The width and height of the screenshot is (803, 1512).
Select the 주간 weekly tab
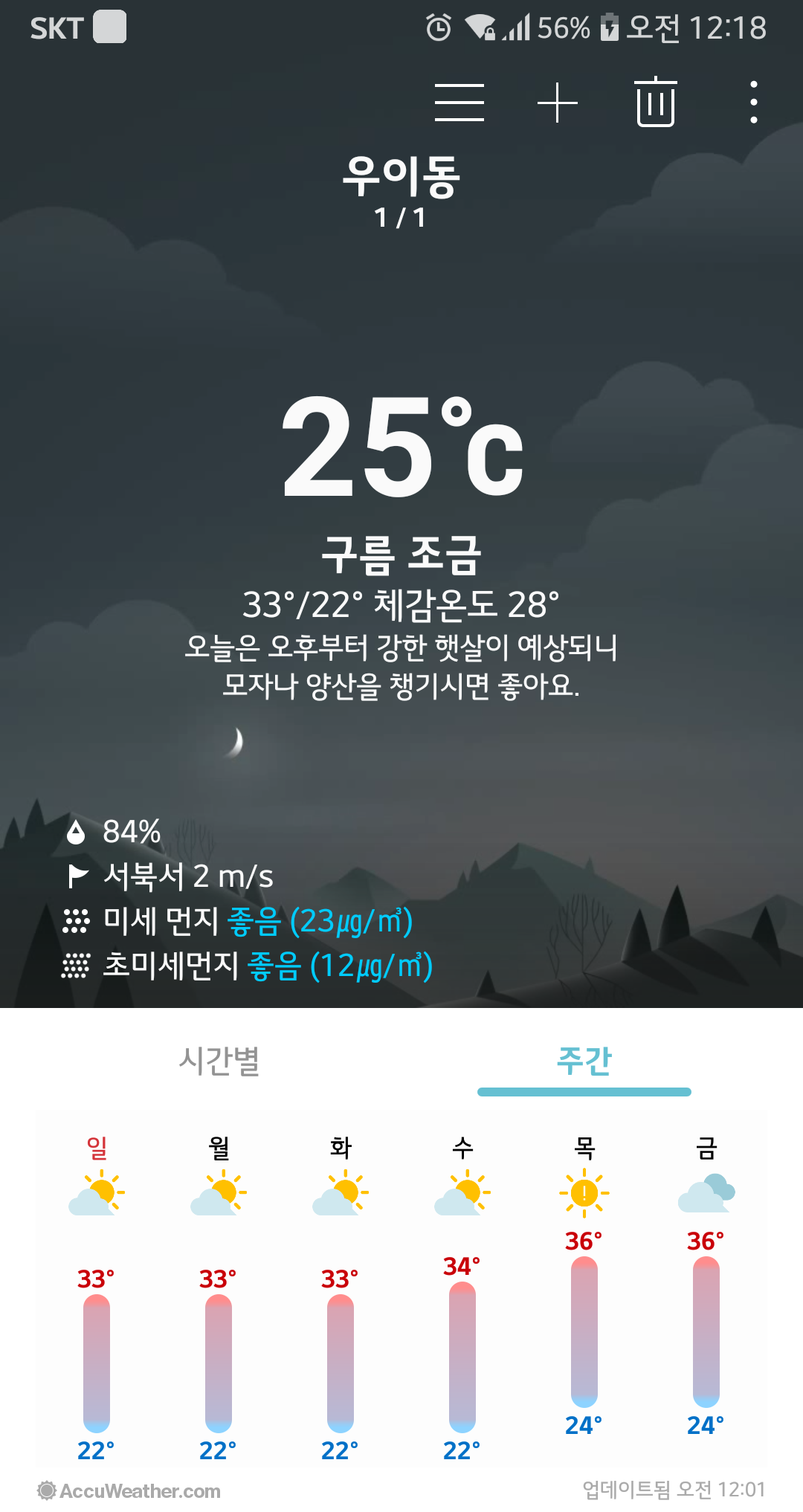pos(584,1061)
